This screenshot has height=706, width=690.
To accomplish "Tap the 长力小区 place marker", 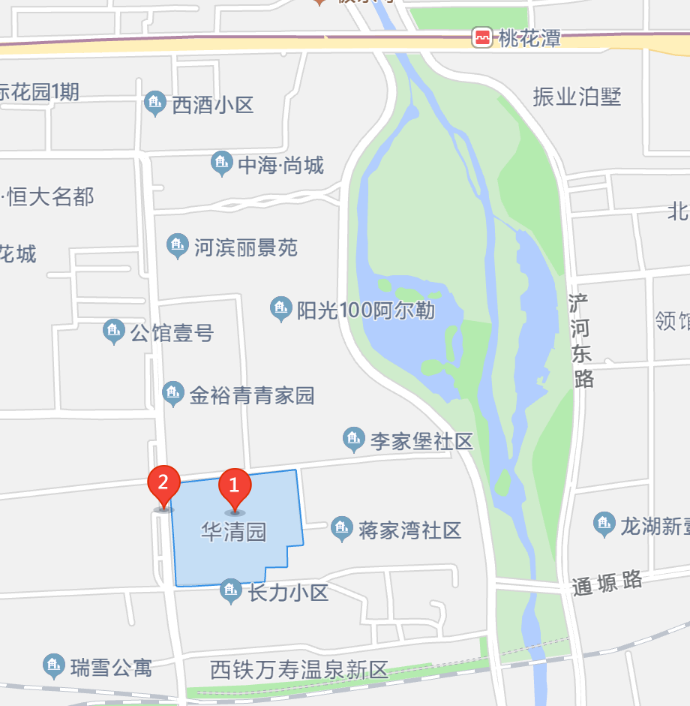I will tap(231, 592).
